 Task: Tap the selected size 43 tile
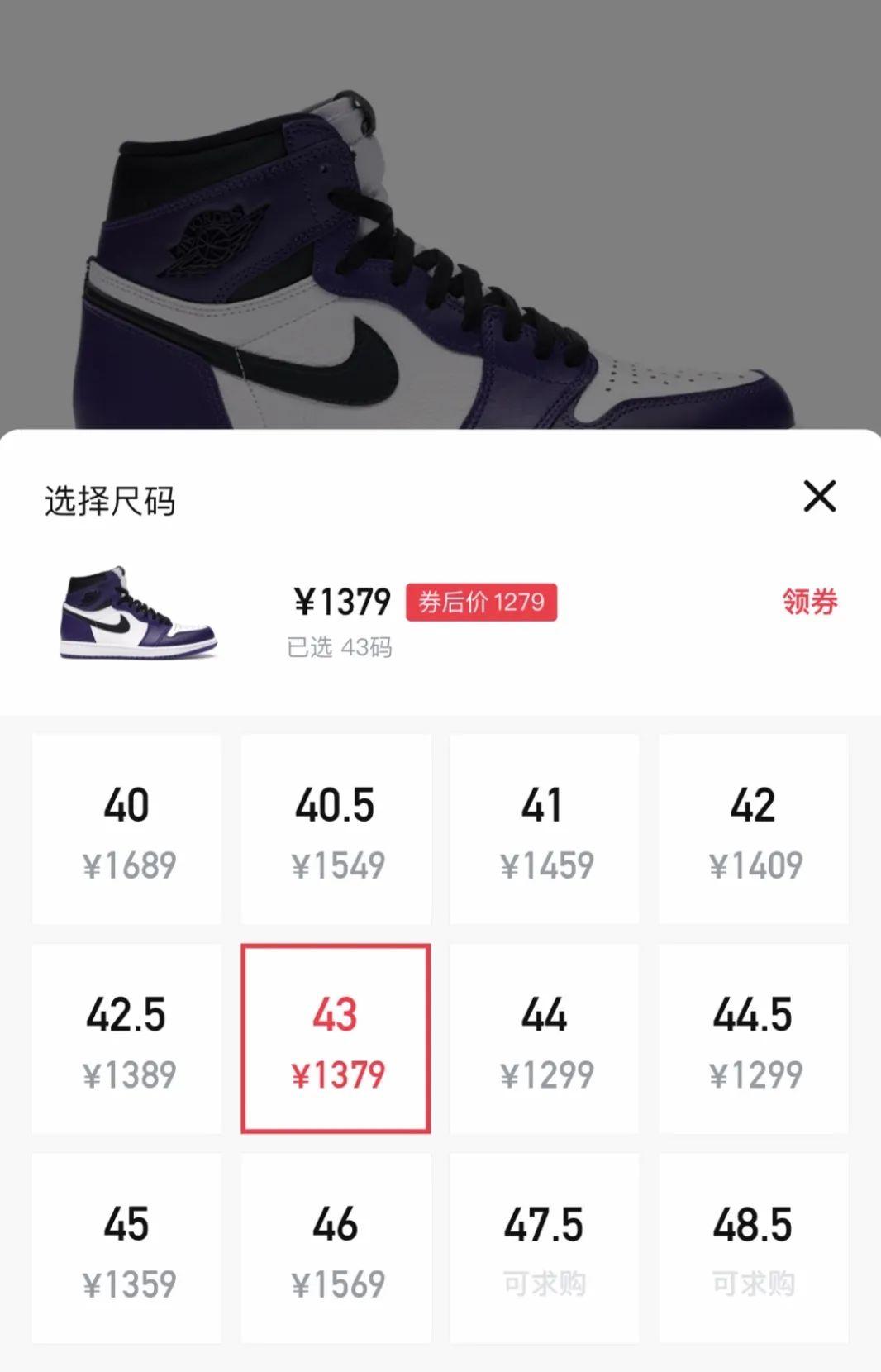click(336, 1039)
